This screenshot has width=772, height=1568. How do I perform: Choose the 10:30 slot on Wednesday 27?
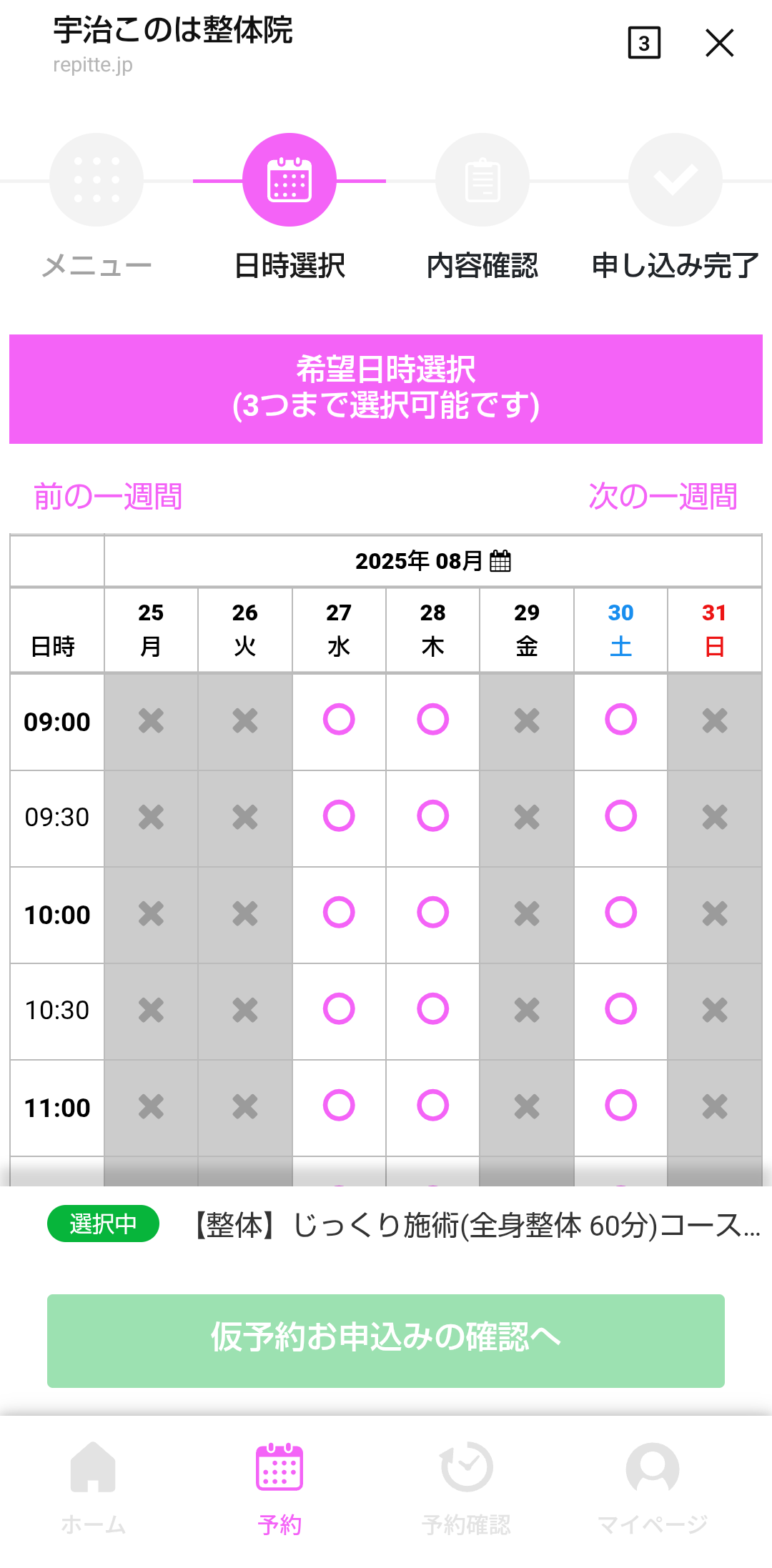(x=339, y=1009)
